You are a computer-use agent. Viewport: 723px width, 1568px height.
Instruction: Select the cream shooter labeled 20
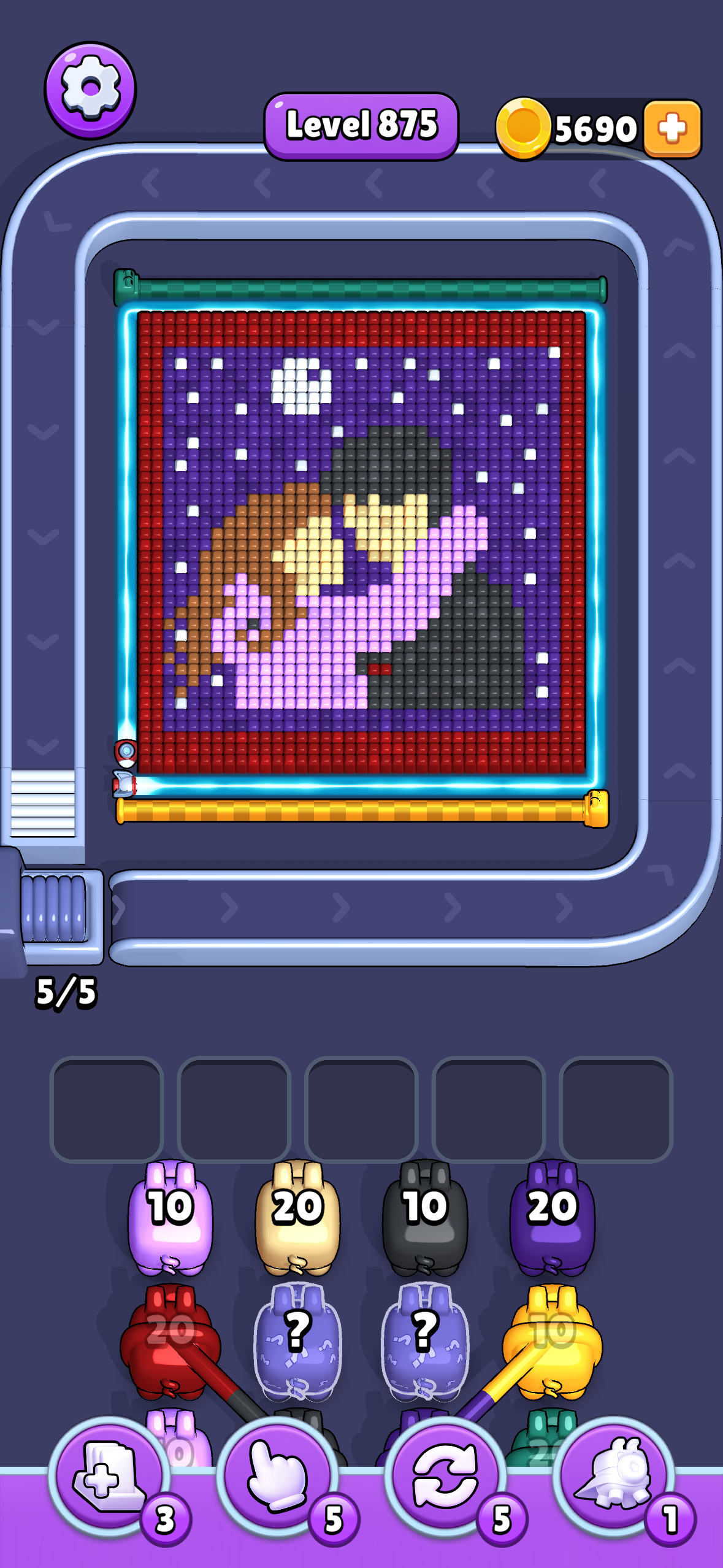297,1217
